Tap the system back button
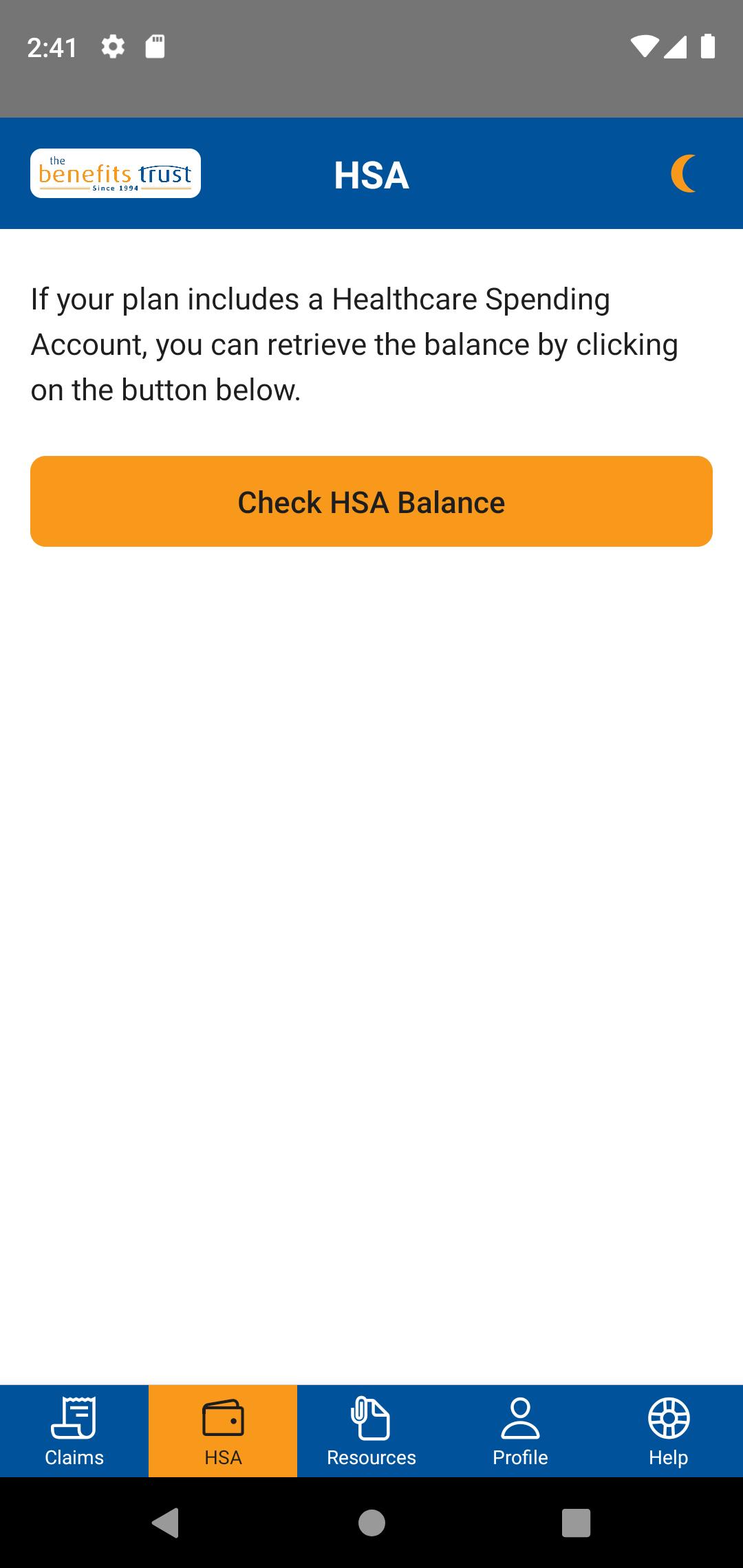743x1568 pixels. [165, 1523]
